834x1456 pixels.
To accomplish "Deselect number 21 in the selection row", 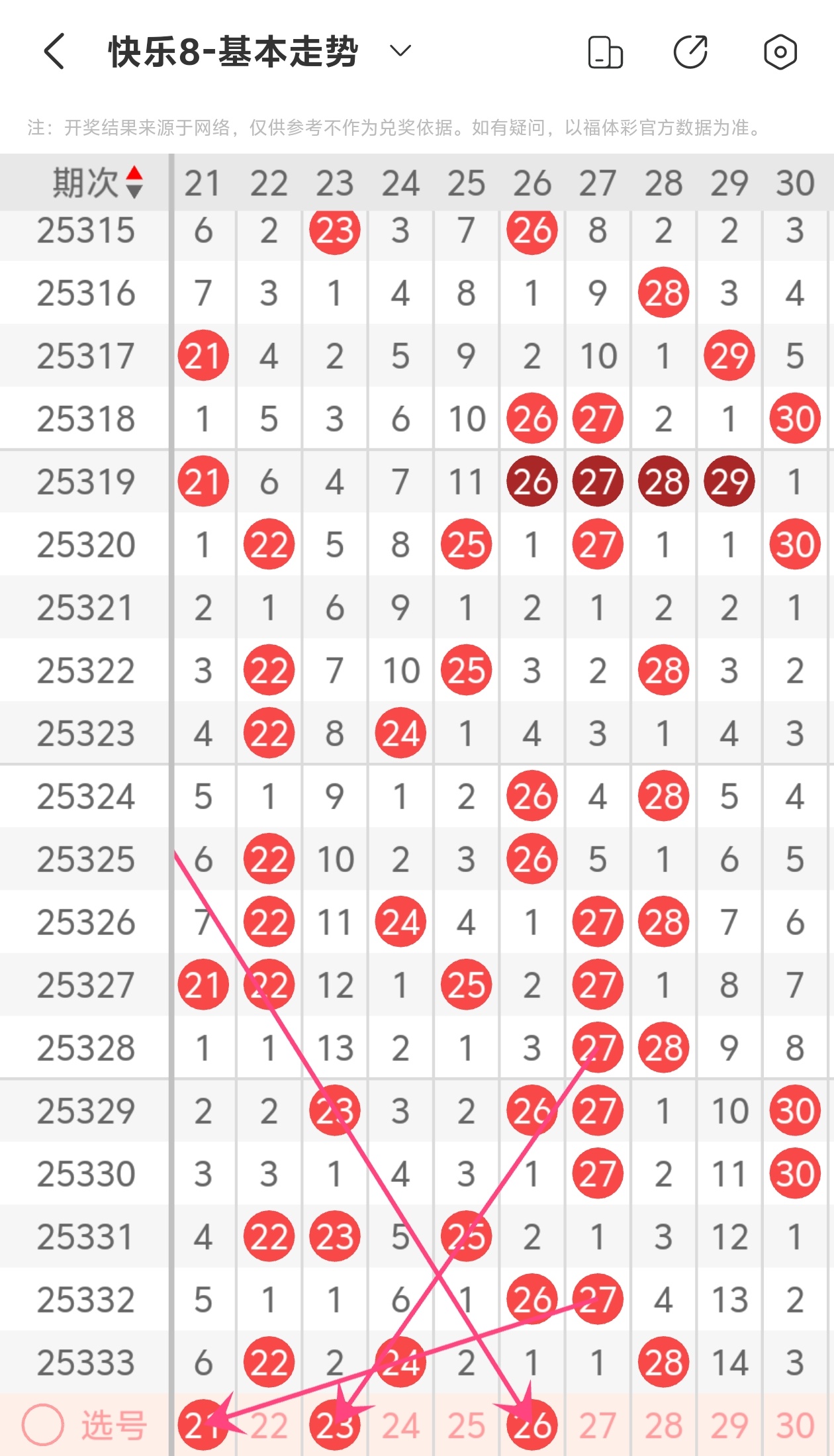I will [203, 1425].
